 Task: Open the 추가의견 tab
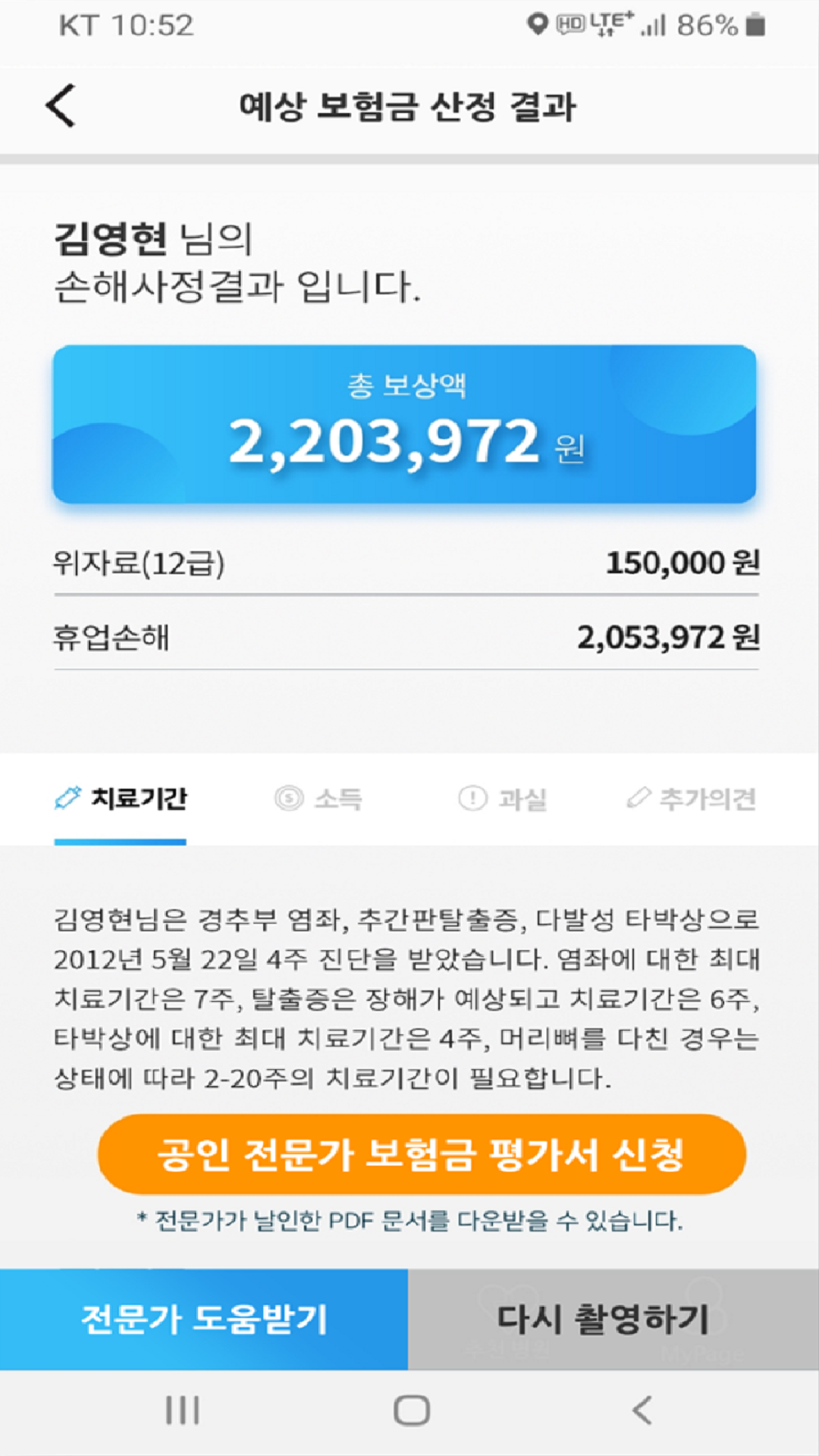click(692, 799)
